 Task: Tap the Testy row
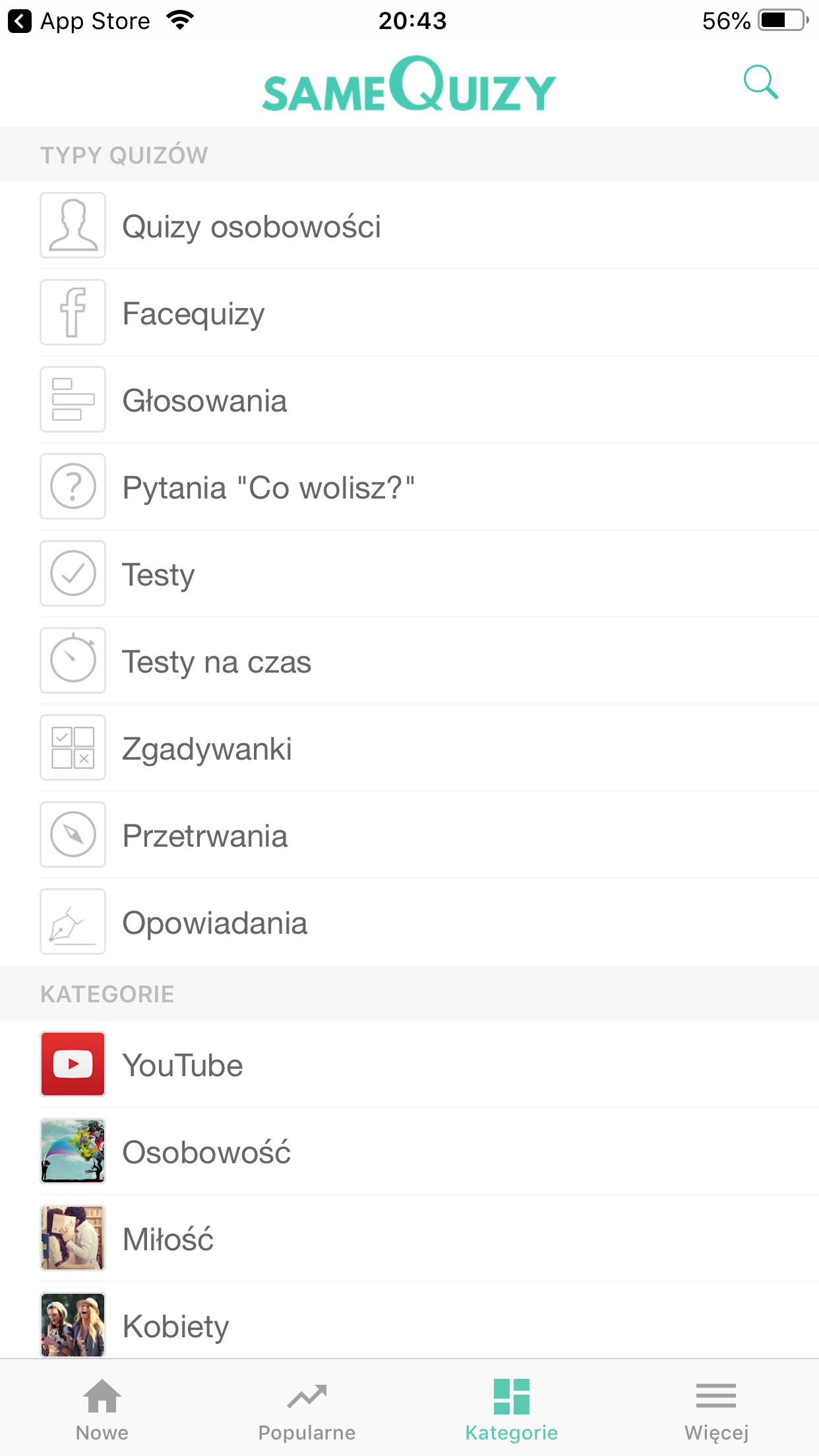pos(409,574)
